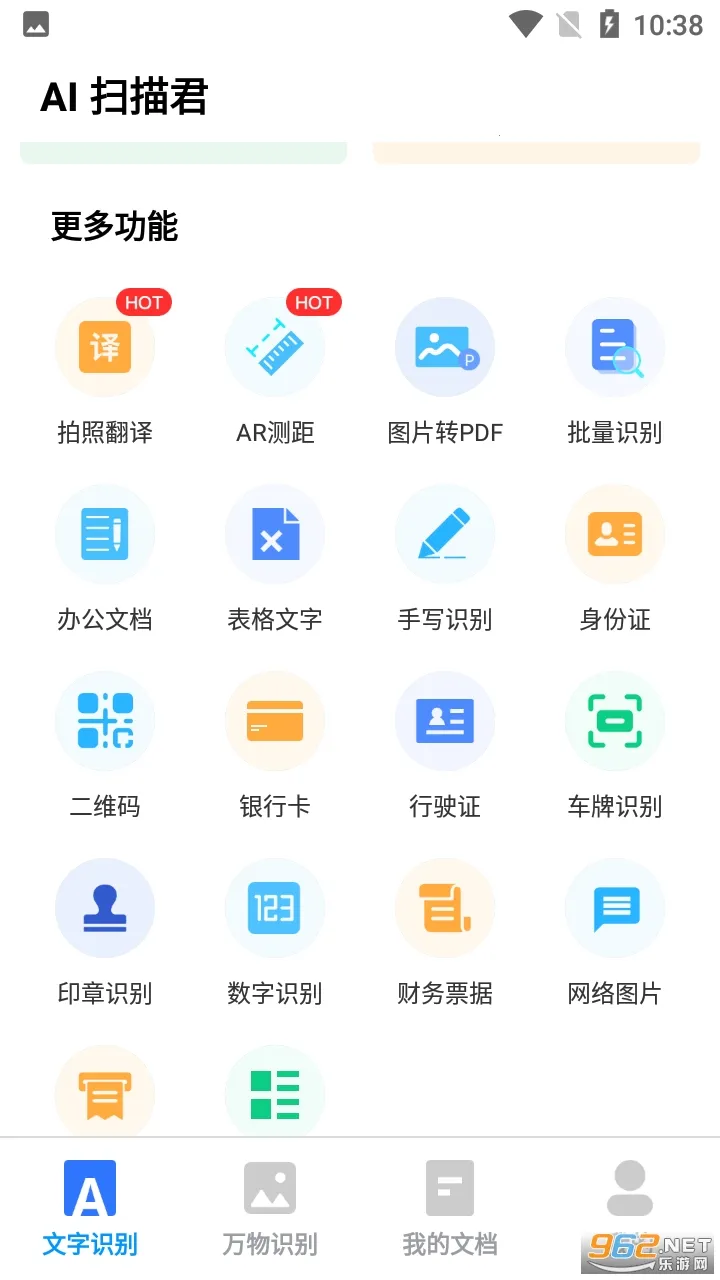Switch to the 我的文档 tab
The image size is (720, 1280).
(448, 1205)
